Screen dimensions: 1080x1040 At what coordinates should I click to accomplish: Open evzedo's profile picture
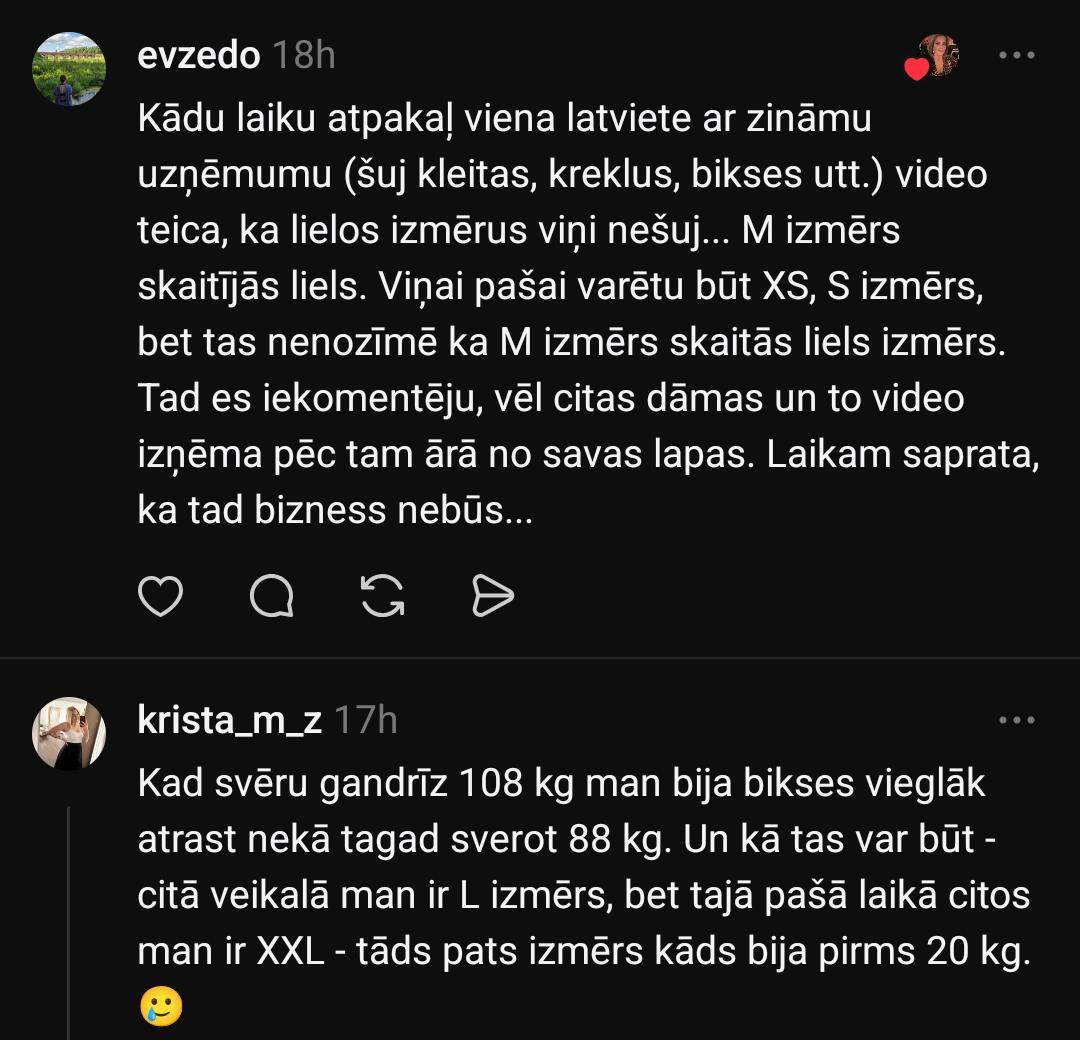click(69, 69)
